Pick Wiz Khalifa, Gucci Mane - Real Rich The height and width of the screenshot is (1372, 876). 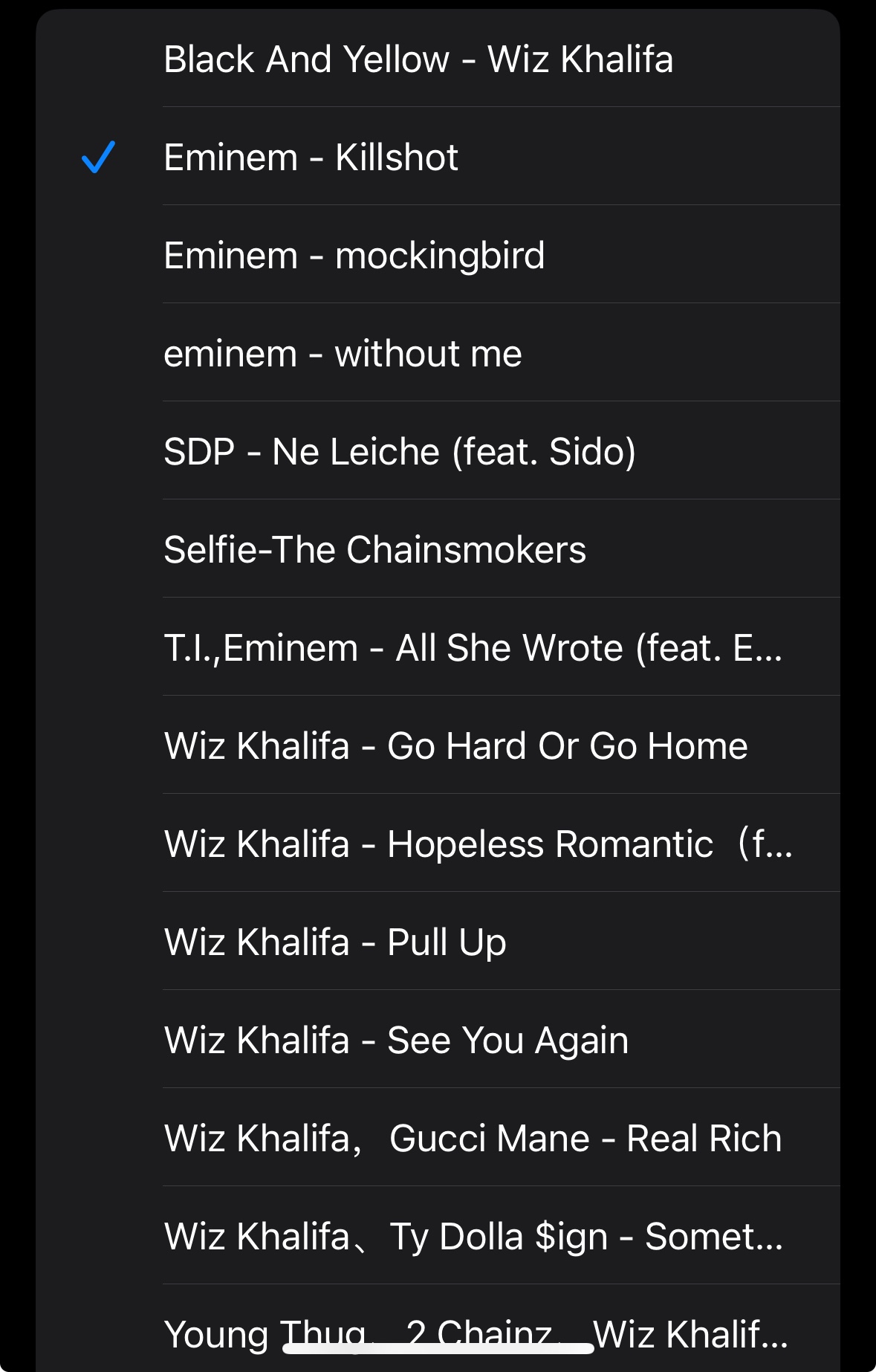click(x=438, y=1138)
